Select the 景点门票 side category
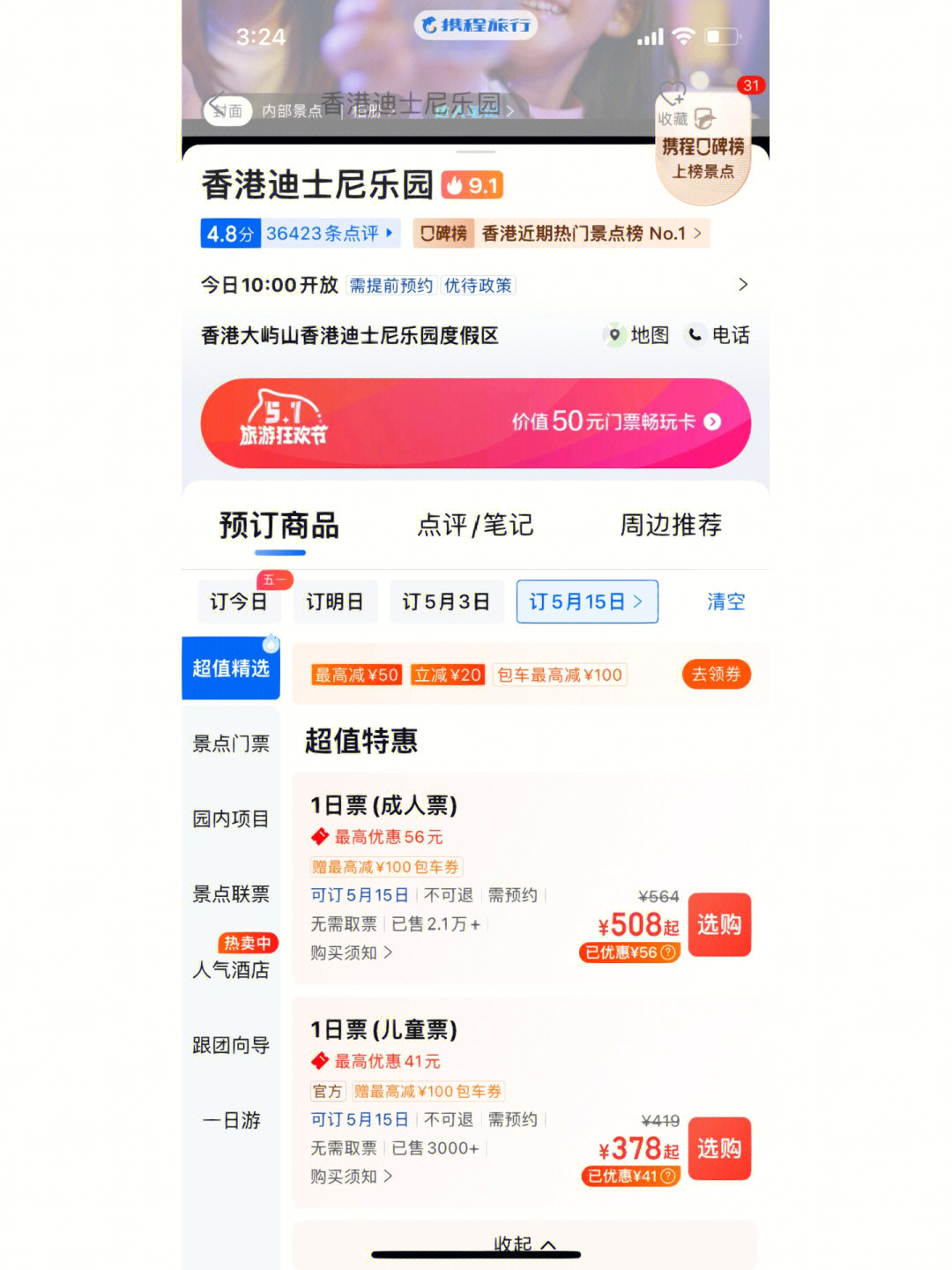Image resolution: width=952 pixels, height=1270 pixels. [x=231, y=743]
